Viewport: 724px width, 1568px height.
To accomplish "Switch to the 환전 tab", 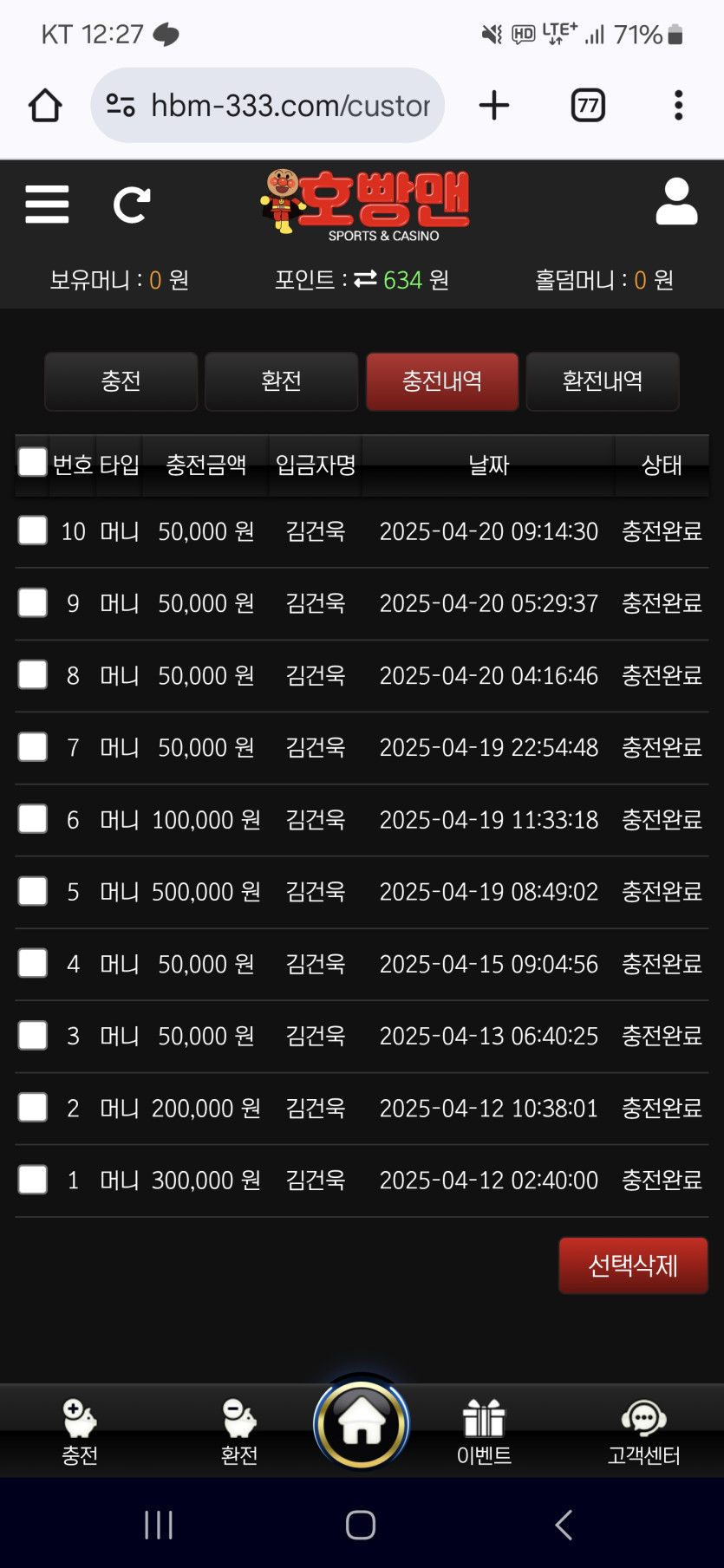I will 282,381.
